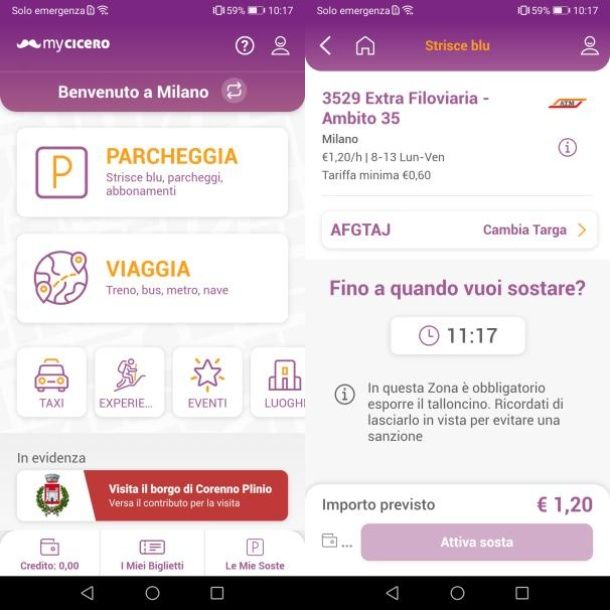Viewport: 610px width, 610px height.
Task: Open the 11:17 end time picker
Action: [x=457, y=336]
